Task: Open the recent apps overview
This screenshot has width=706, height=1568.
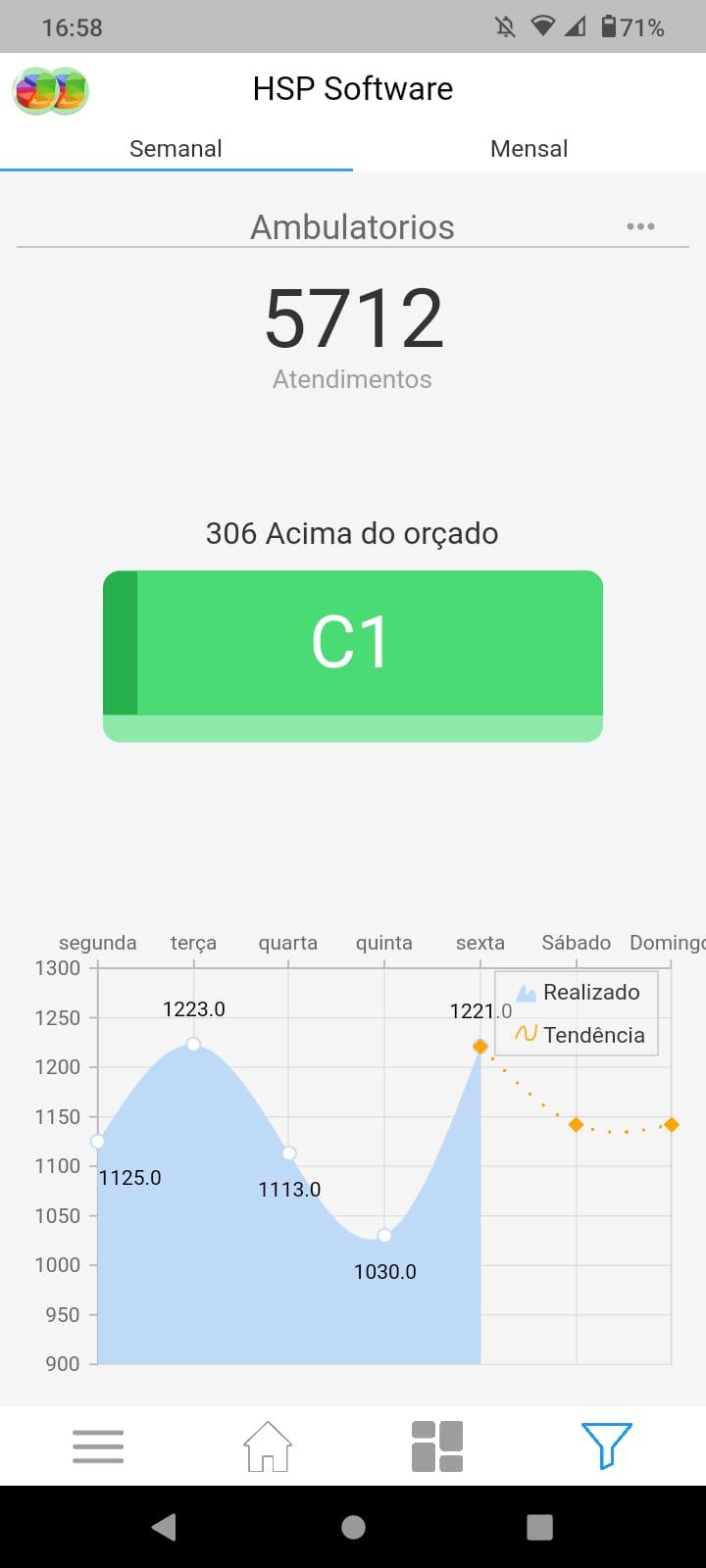Action: pyautogui.click(x=539, y=1527)
